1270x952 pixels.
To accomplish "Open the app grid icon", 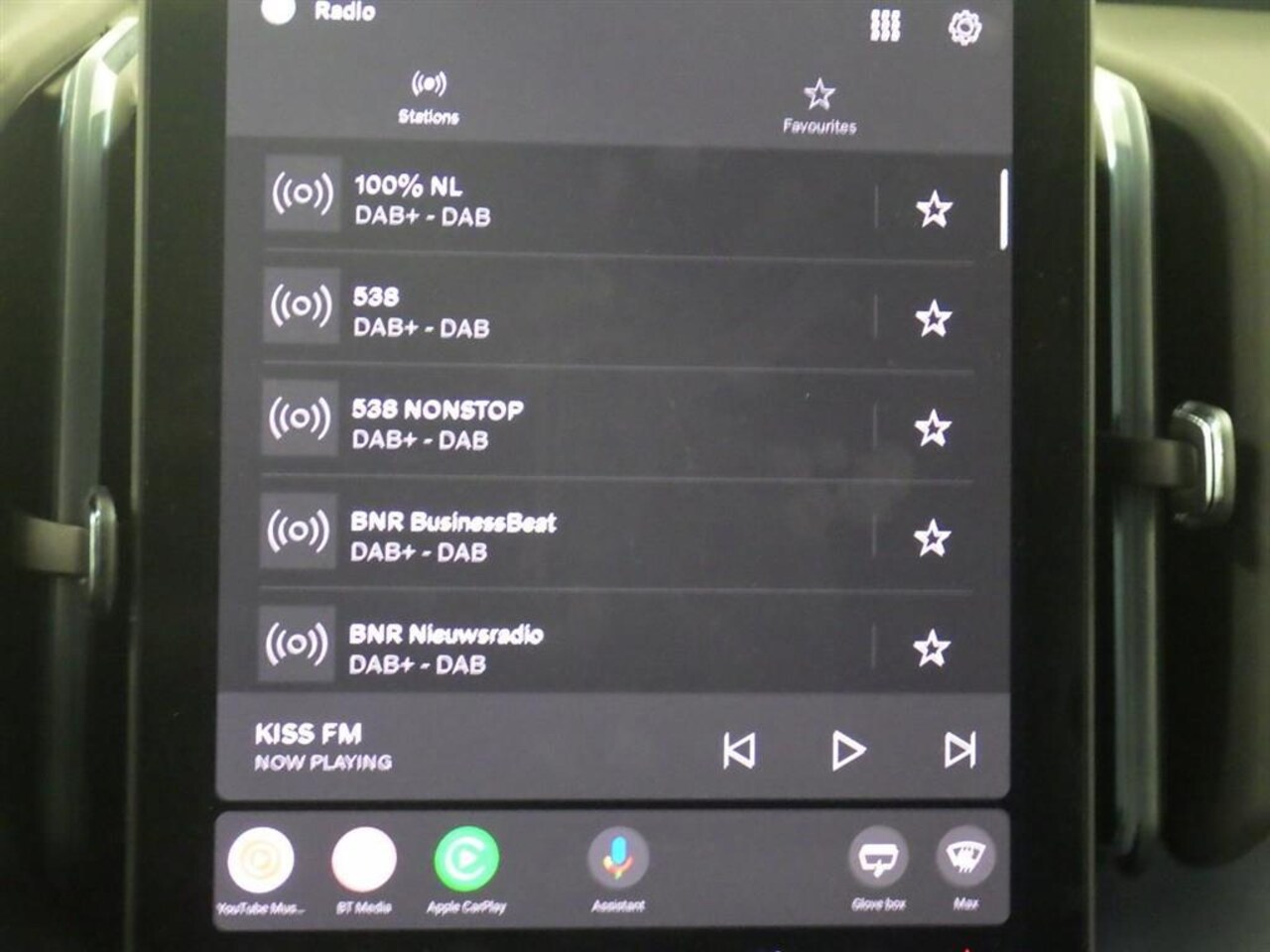I will pyautogui.click(x=885, y=26).
